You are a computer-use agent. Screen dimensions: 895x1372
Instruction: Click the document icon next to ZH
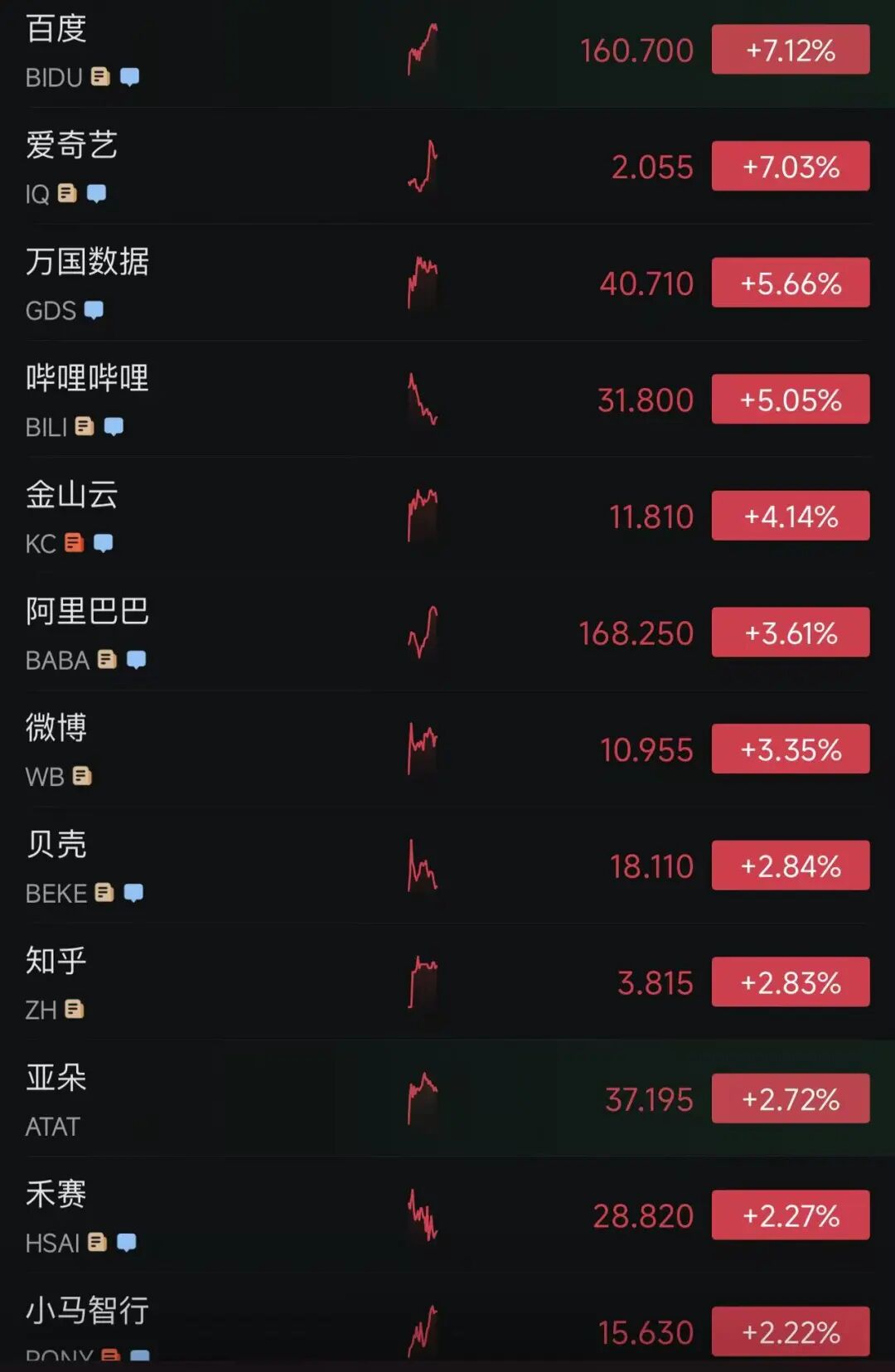click(x=76, y=1010)
